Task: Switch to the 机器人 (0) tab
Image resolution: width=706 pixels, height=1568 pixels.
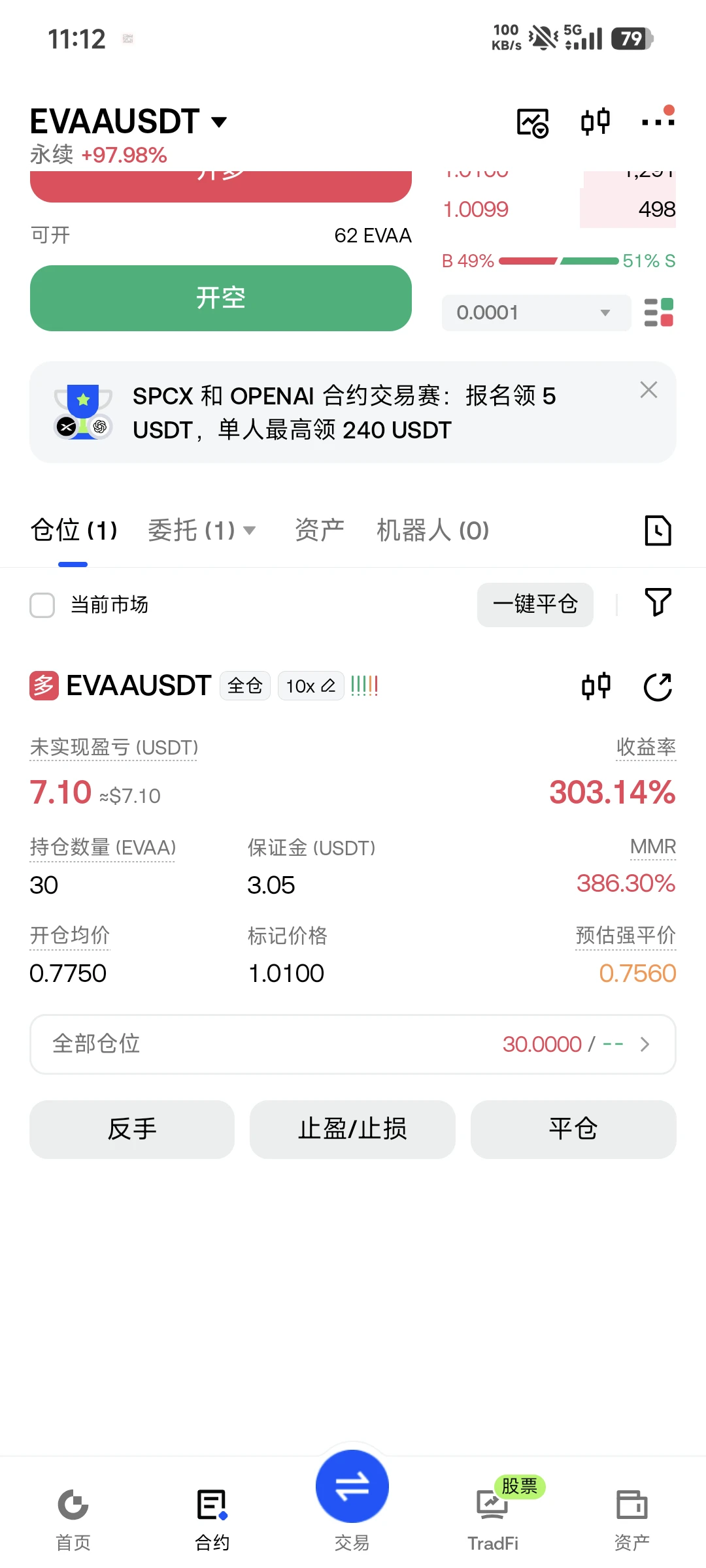Action: pos(433,530)
